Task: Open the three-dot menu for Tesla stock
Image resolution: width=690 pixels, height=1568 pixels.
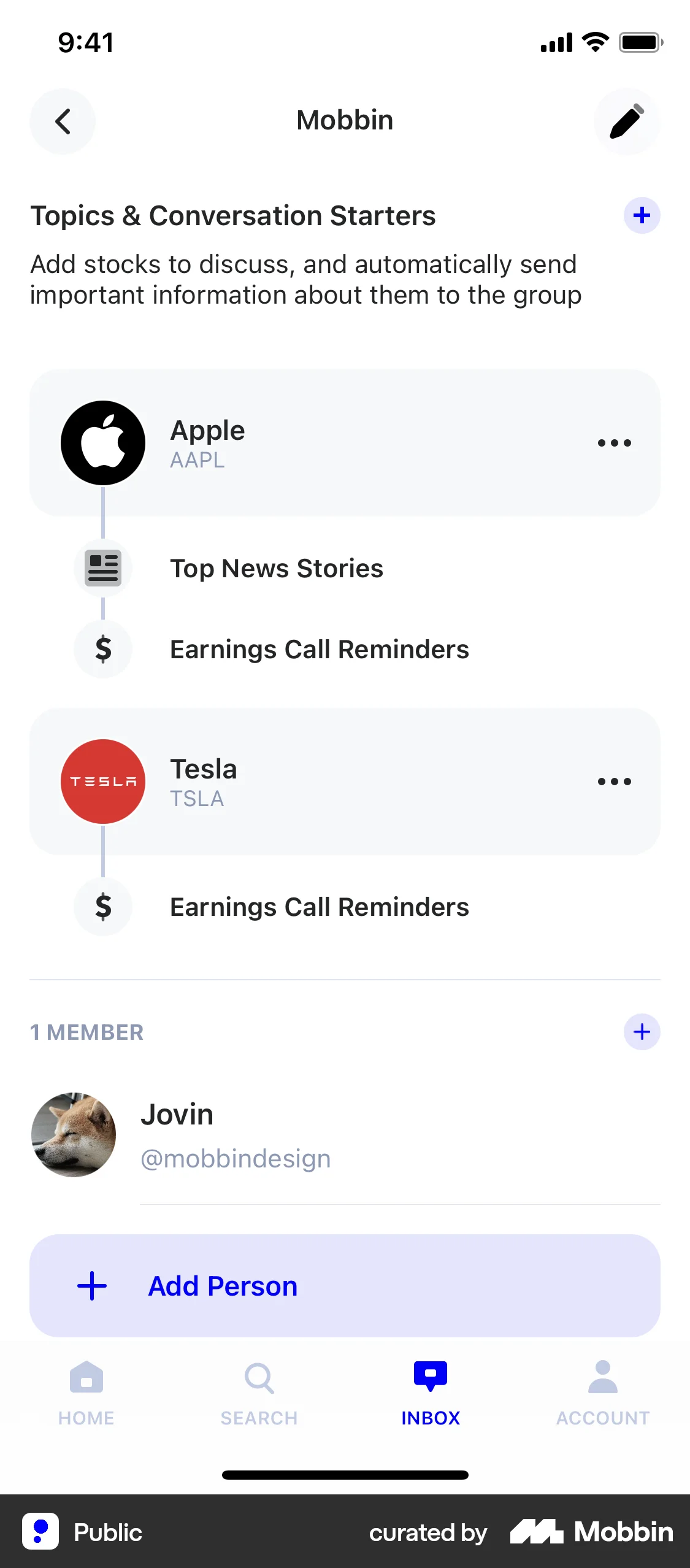Action: (x=613, y=781)
